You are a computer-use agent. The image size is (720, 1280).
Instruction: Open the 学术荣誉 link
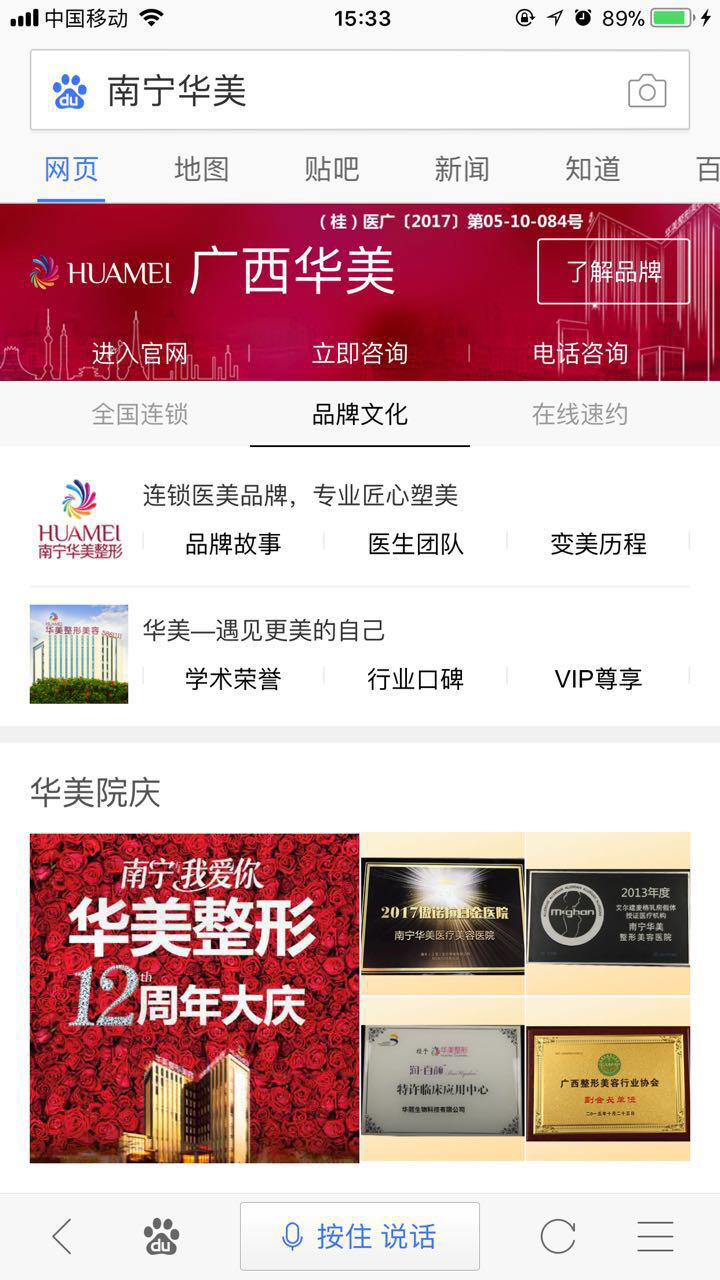coord(233,679)
